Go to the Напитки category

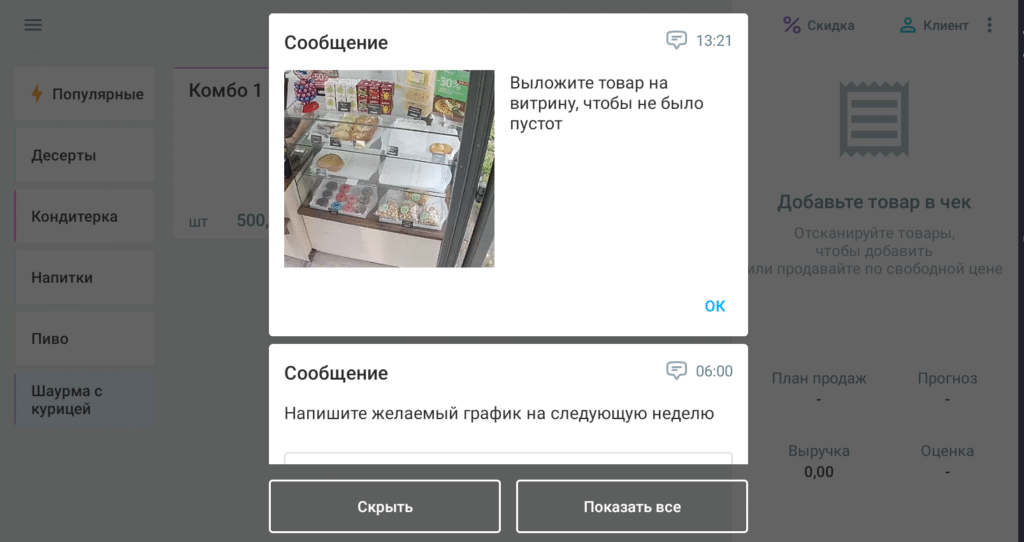[85, 277]
